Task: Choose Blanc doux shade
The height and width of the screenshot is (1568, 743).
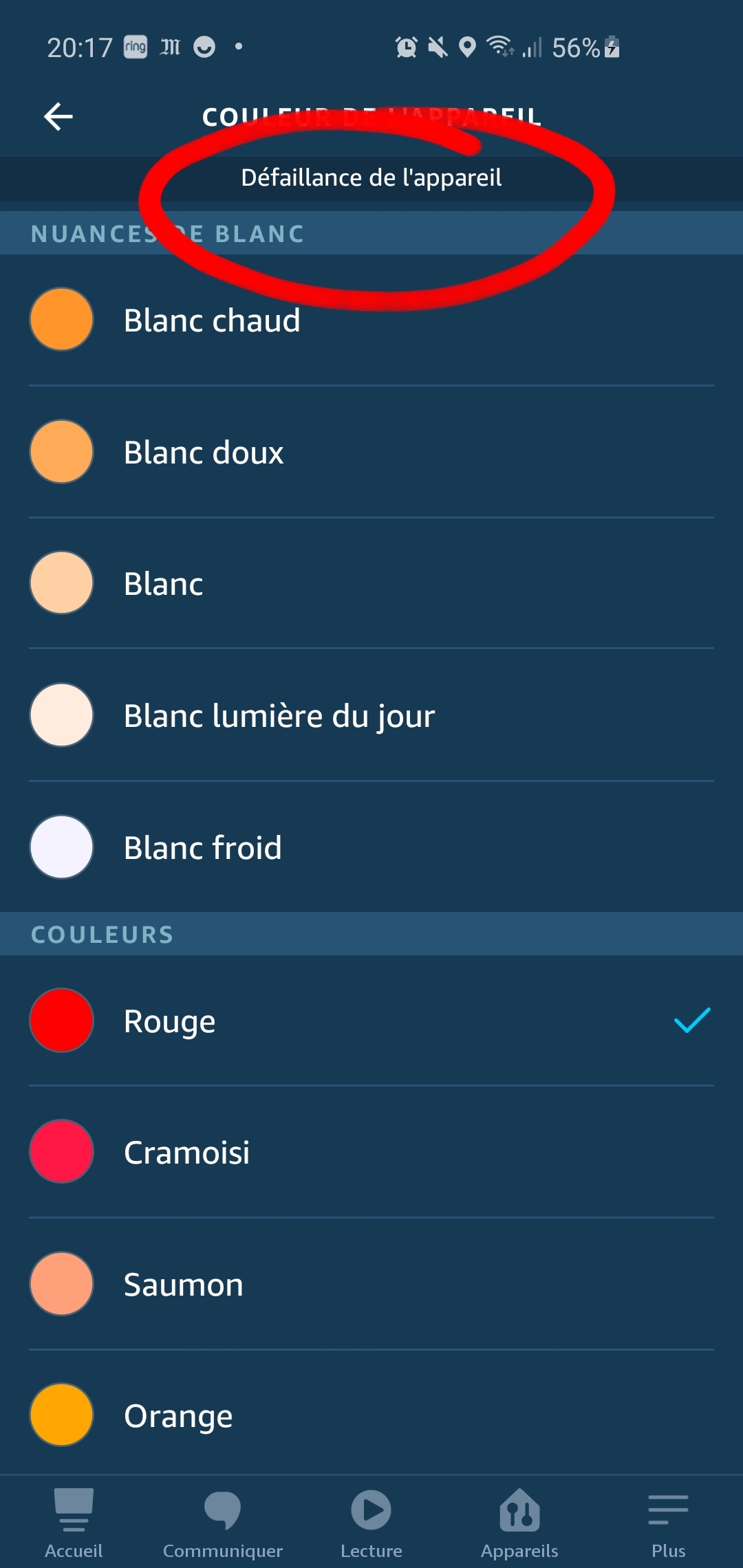Action: (371, 452)
